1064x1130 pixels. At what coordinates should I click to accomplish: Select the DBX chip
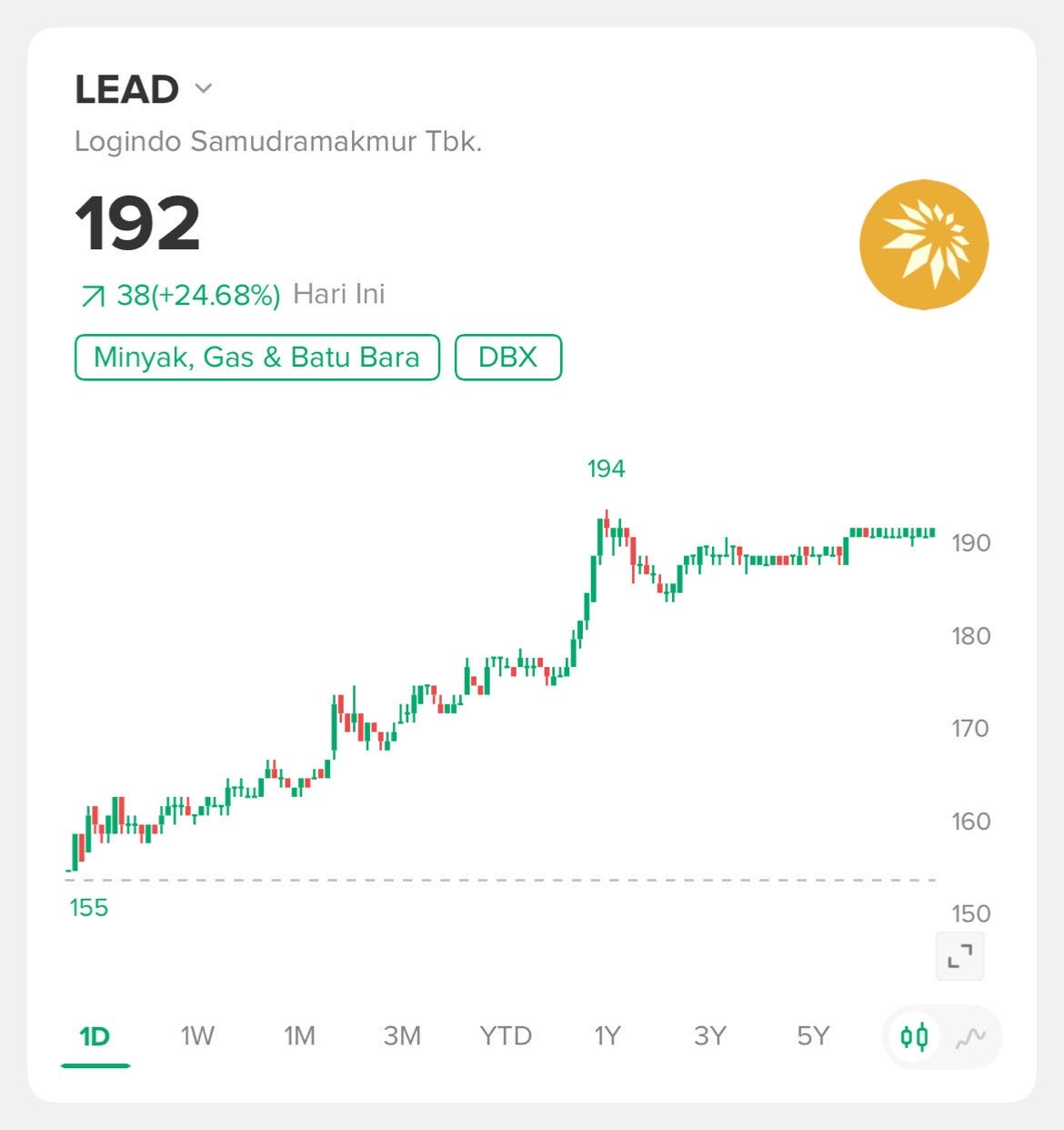click(507, 357)
